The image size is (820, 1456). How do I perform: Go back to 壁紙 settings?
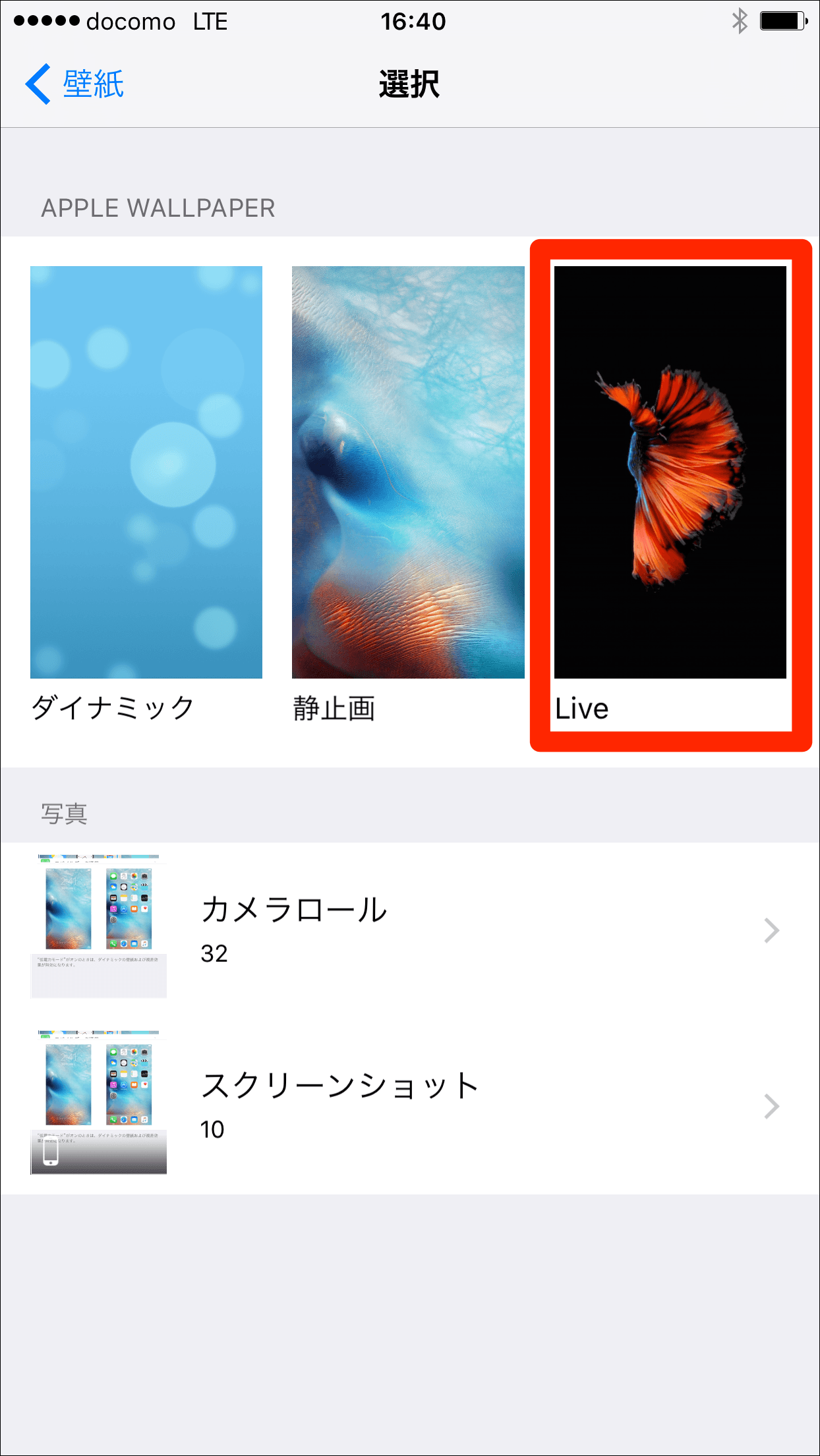pos(75,84)
